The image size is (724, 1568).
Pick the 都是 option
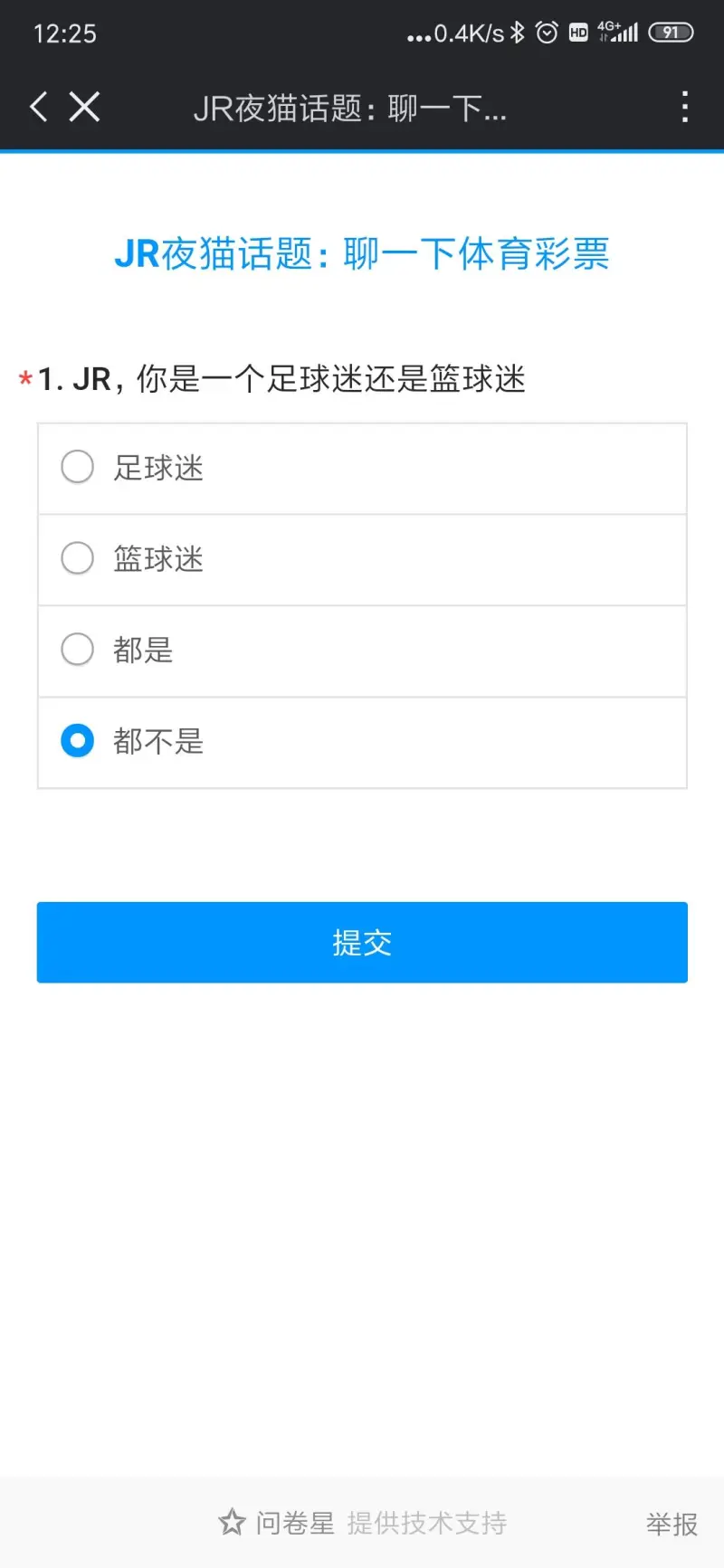coord(362,651)
